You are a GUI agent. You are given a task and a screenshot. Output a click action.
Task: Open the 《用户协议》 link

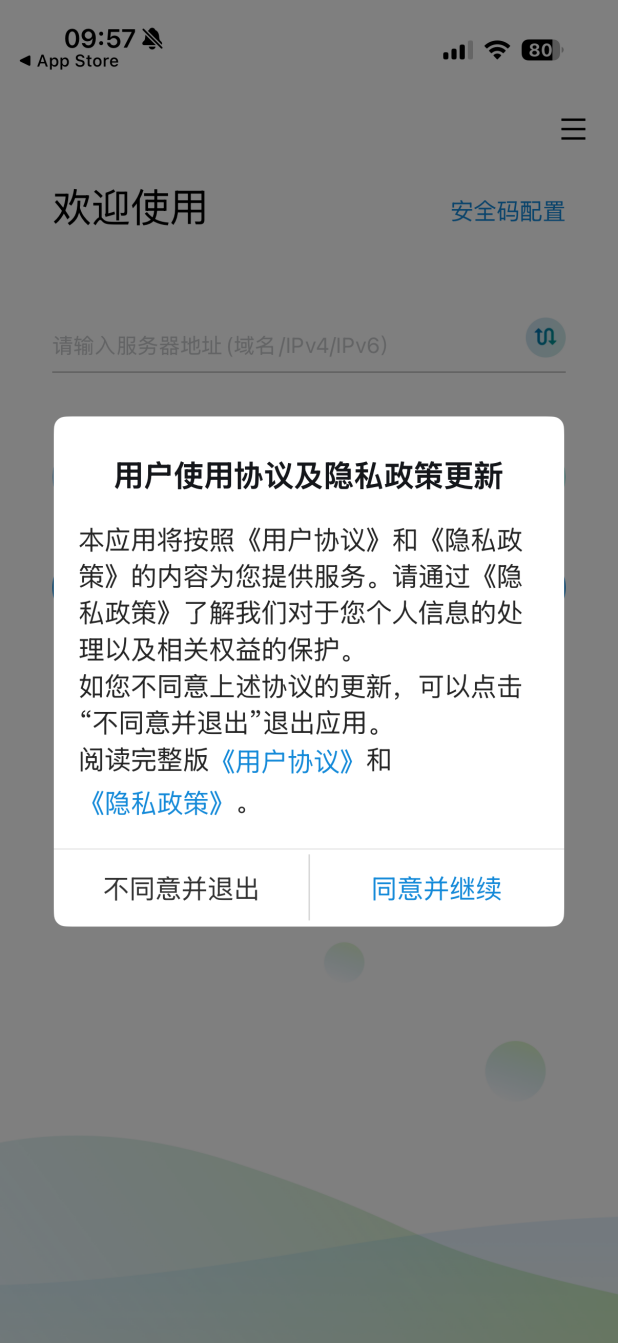coord(288,761)
